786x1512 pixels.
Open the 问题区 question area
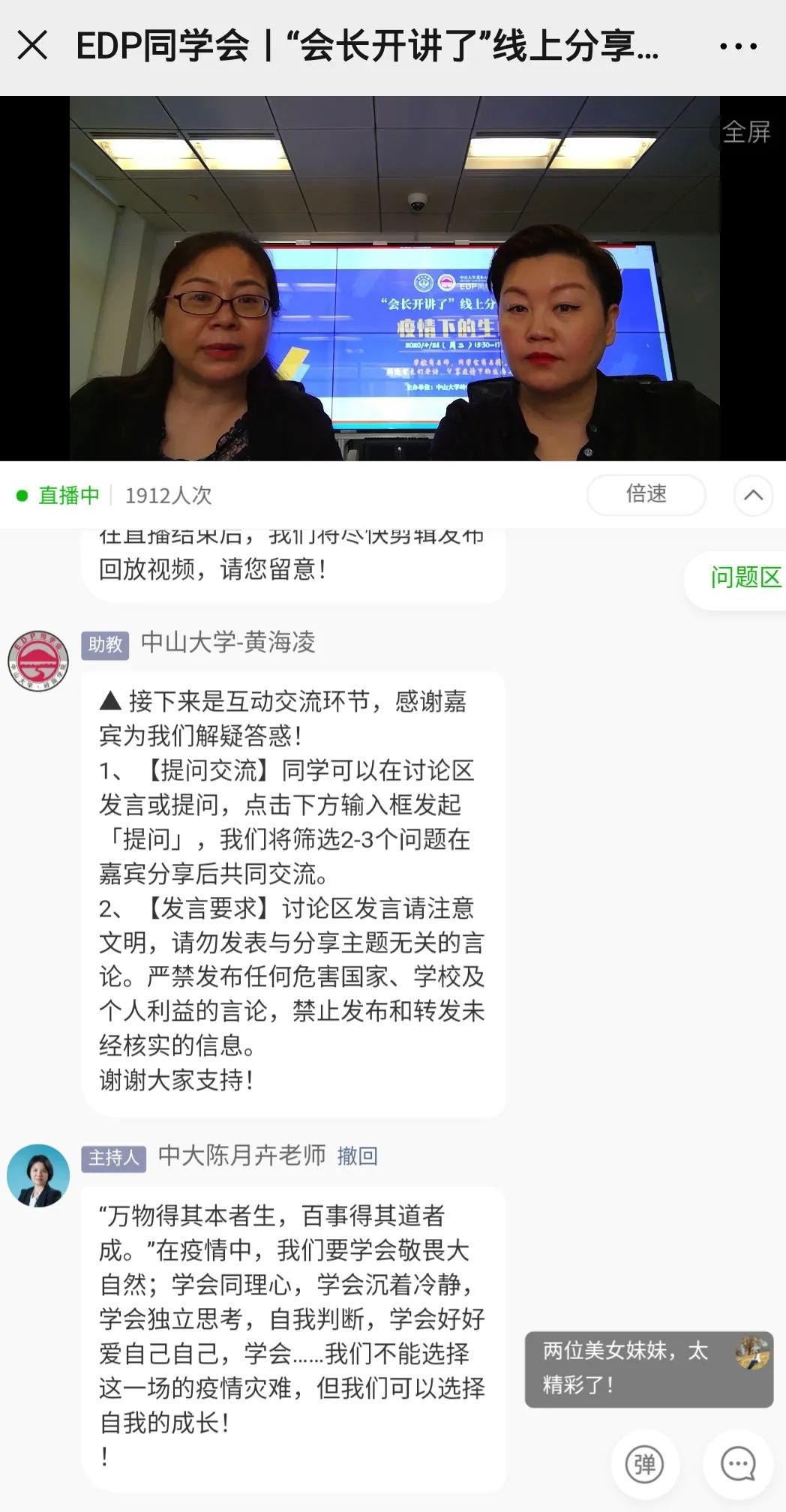coord(744,577)
